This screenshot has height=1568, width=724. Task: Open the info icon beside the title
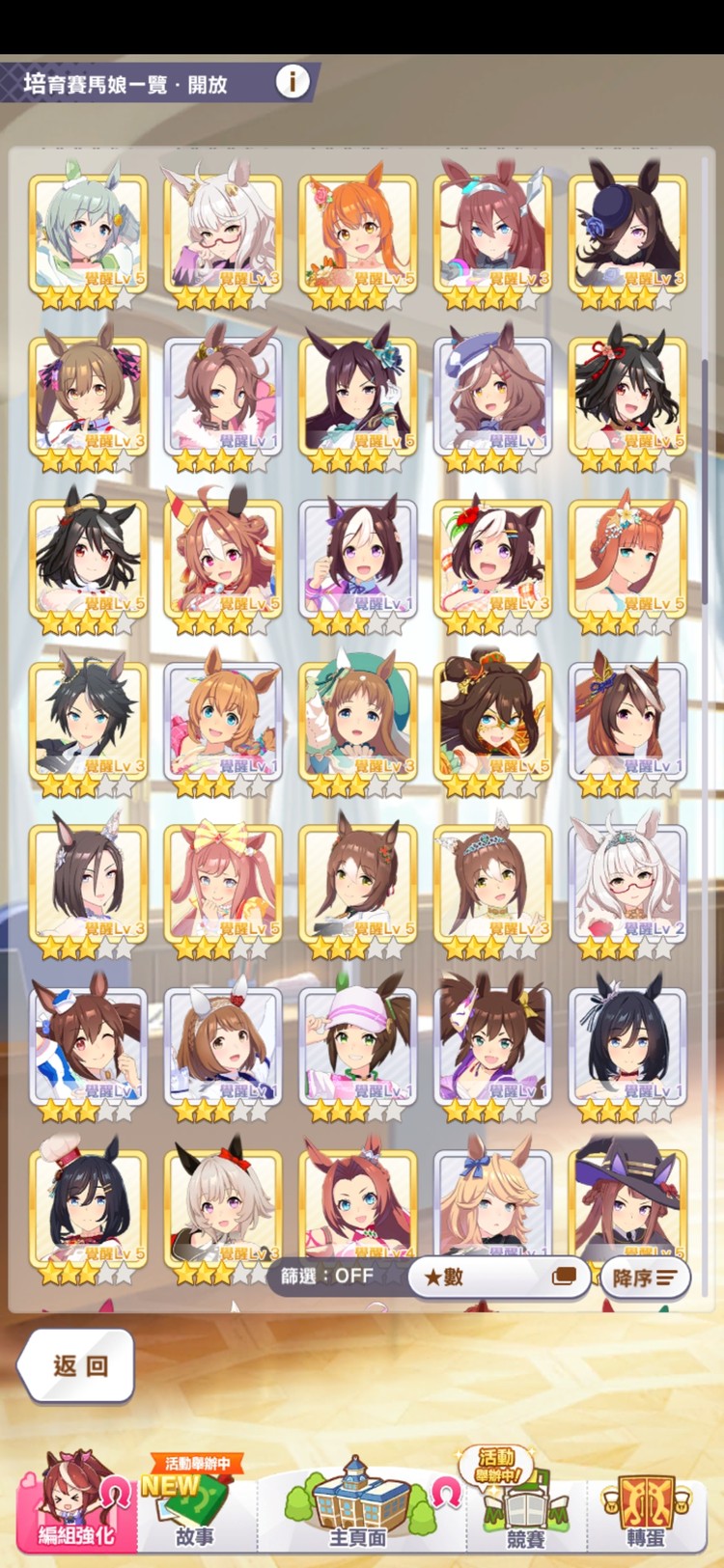coord(292,82)
